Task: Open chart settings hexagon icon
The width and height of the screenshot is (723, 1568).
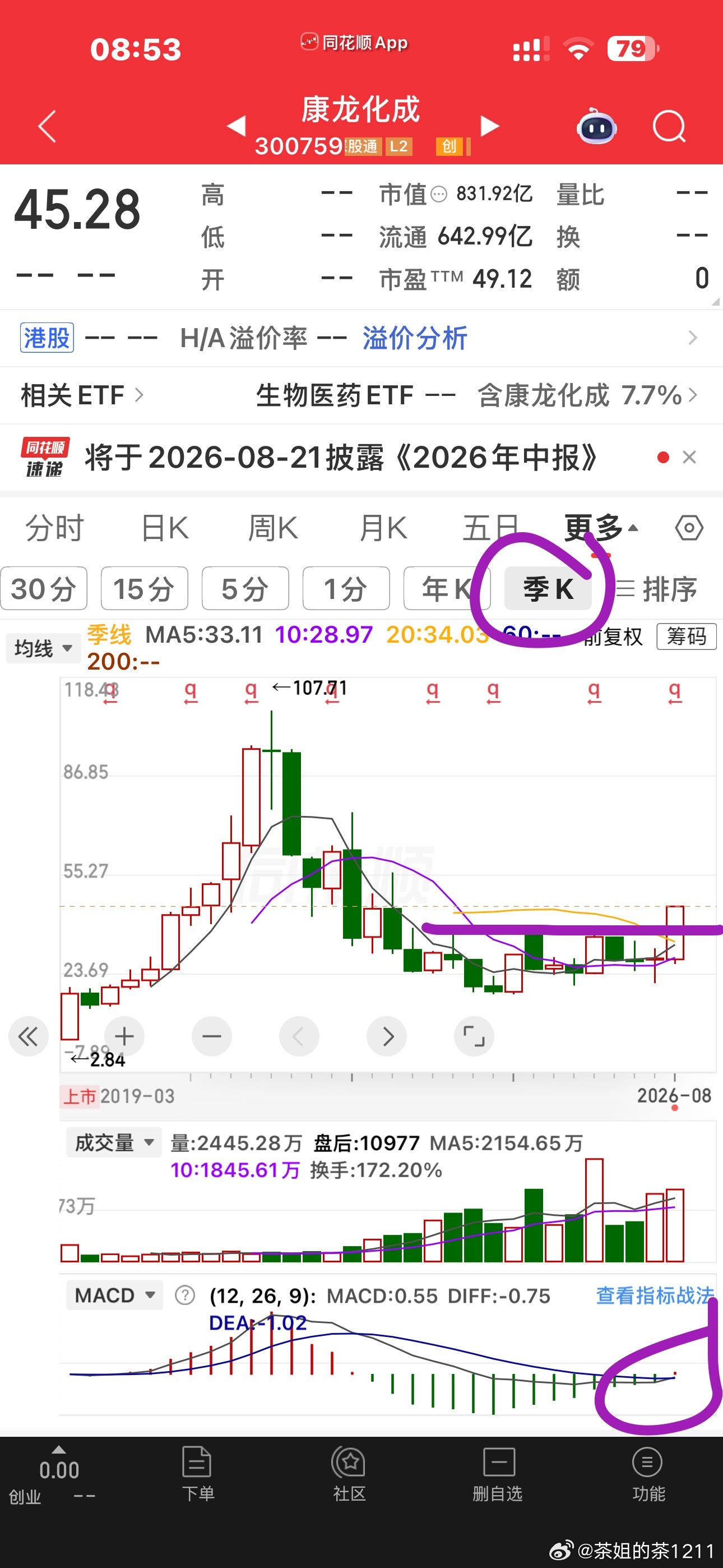Action: point(689,528)
